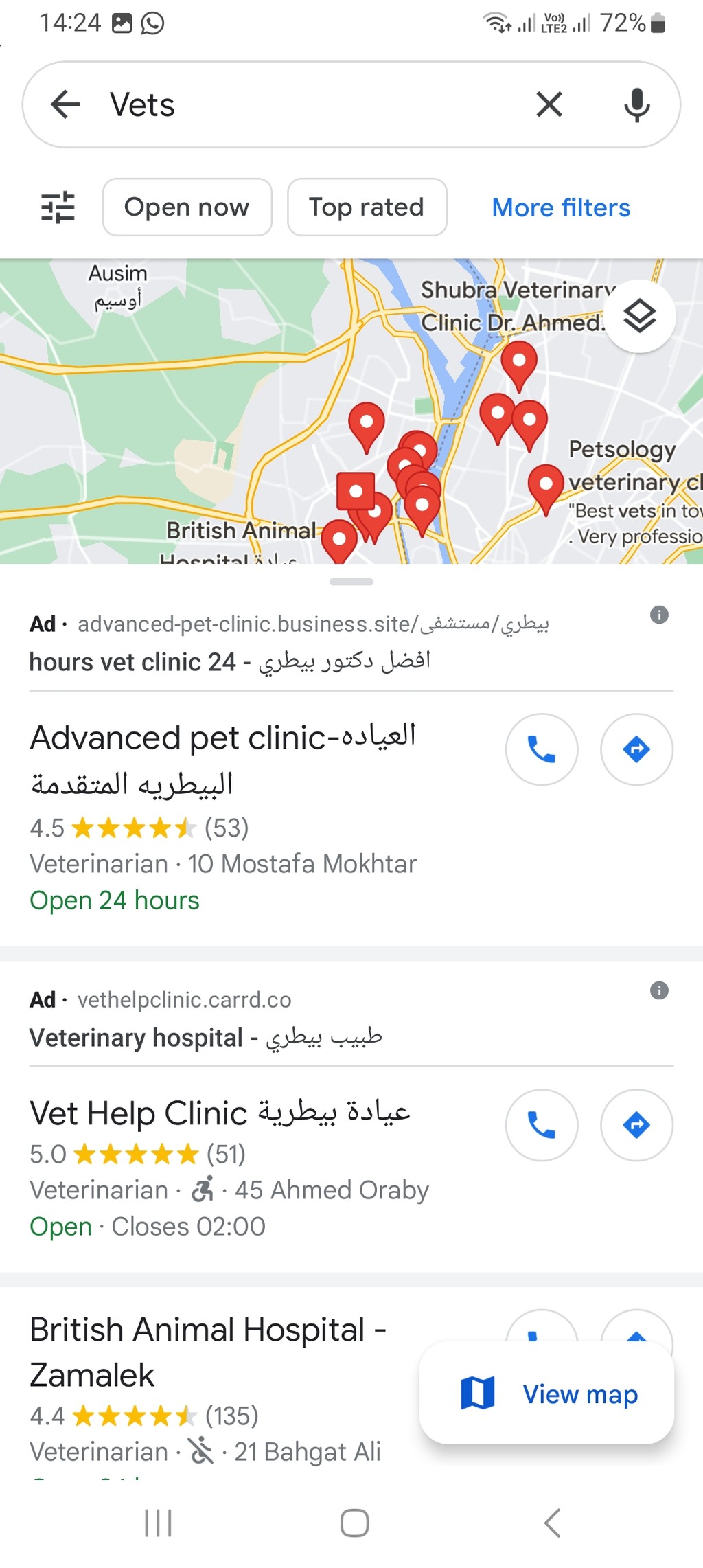The image size is (703, 1568).
Task: Open the filter settings sliders icon
Action: pyautogui.click(x=58, y=207)
